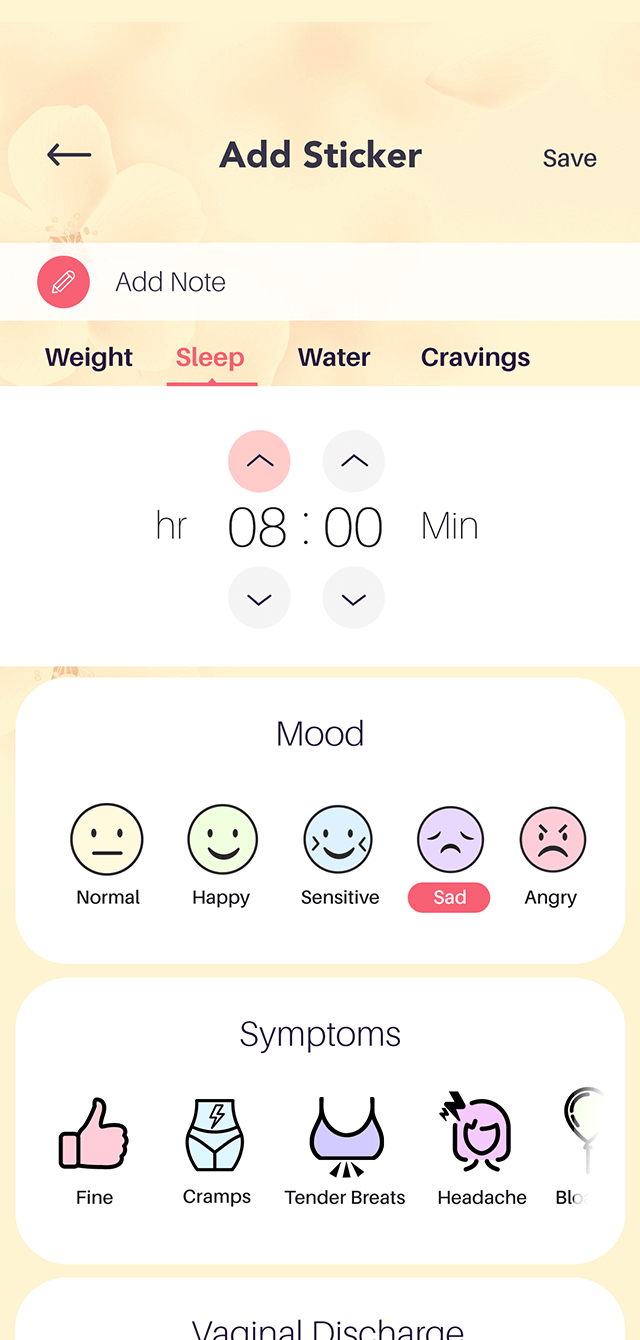
Task: Pick the Sensitive mood
Action: [339, 855]
